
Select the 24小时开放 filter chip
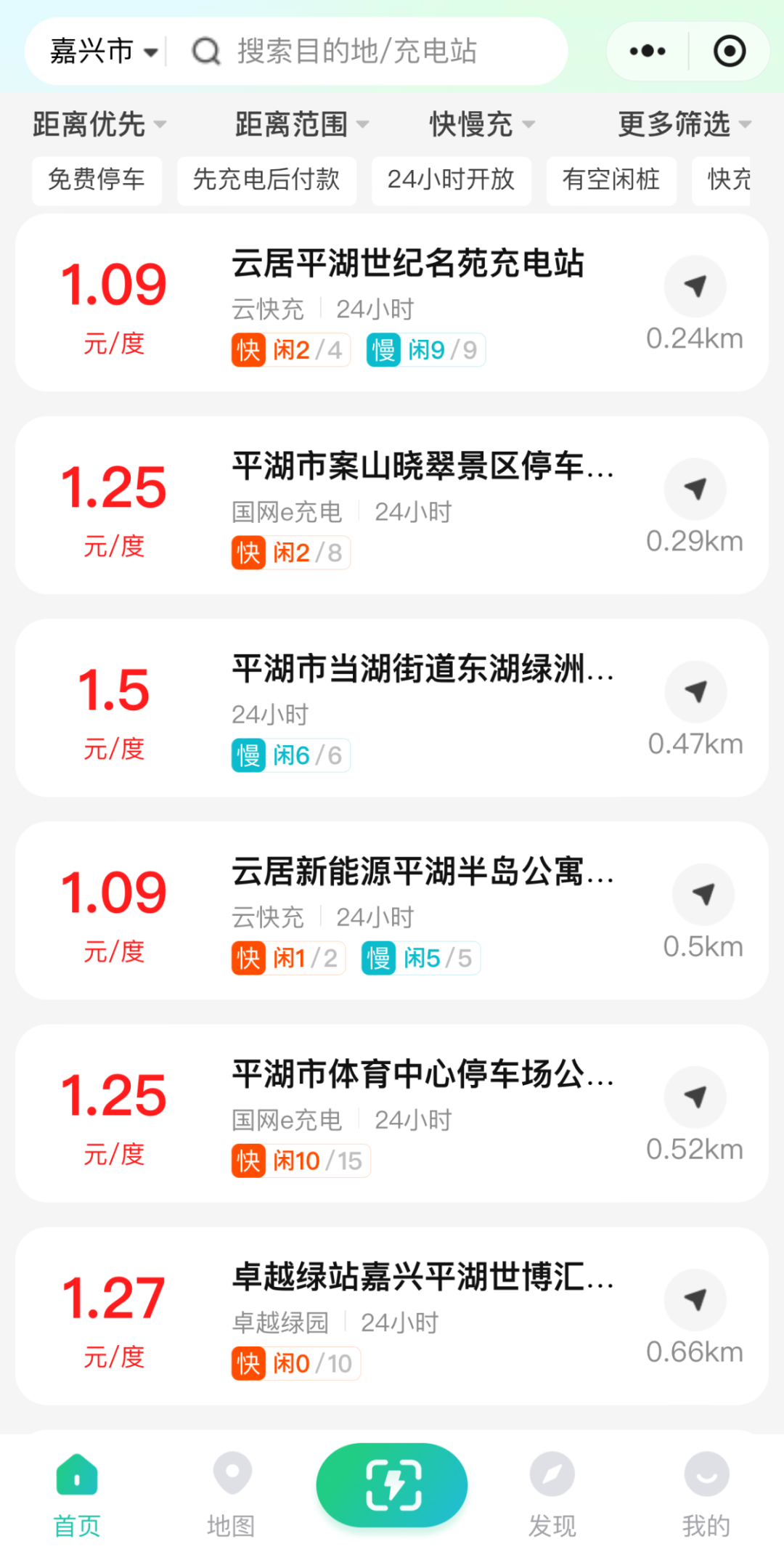click(451, 180)
